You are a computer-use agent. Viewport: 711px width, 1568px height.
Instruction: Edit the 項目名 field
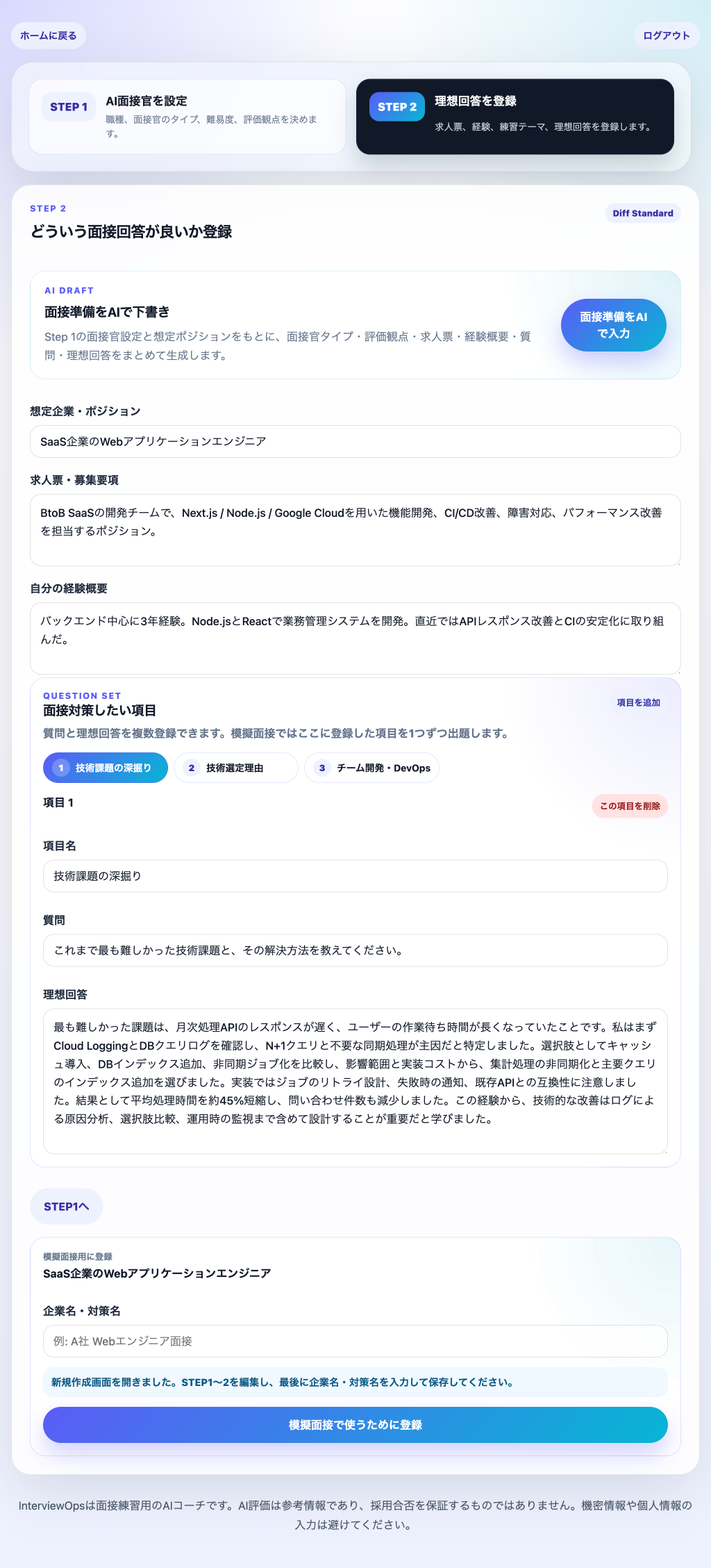[x=355, y=876]
